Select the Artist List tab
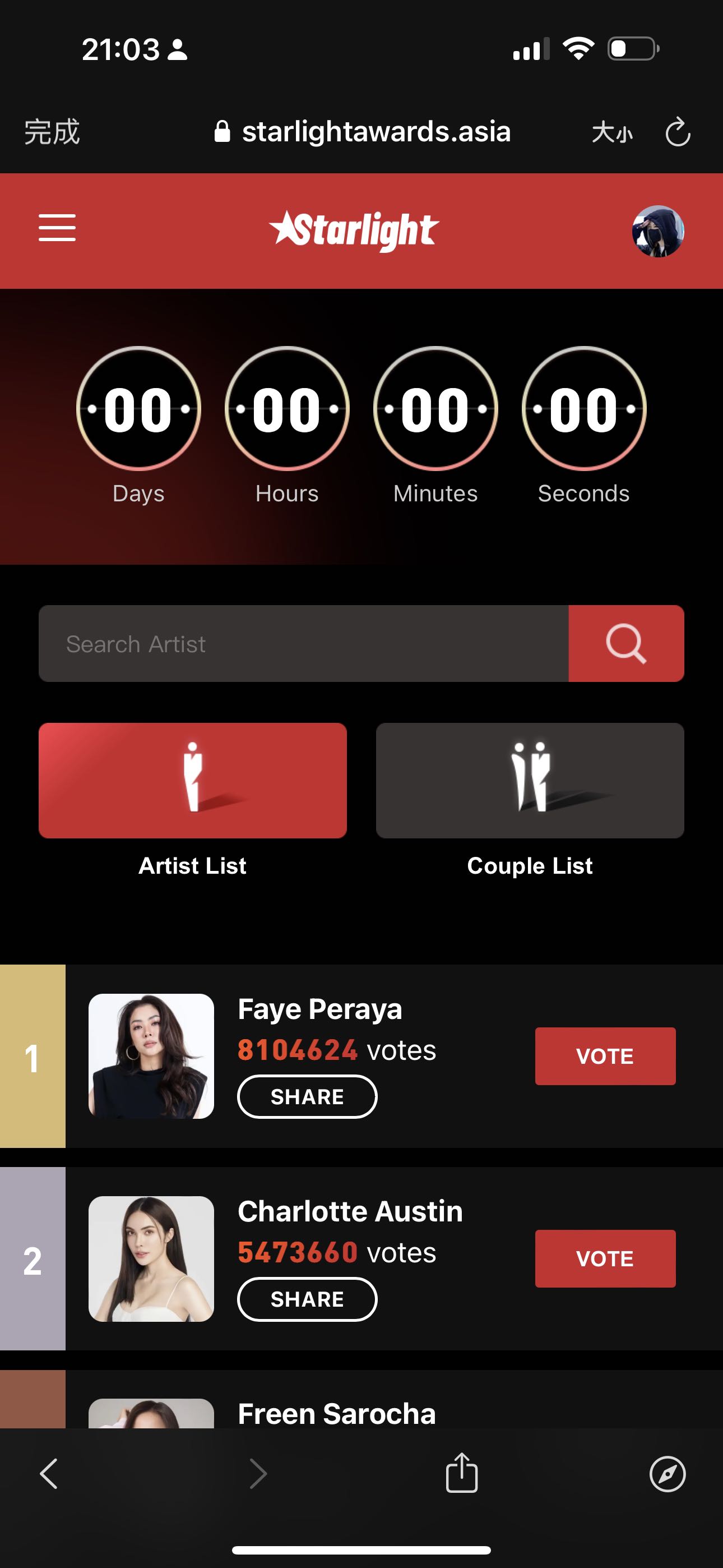The height and width of the screenshot is (1568, 723). coord(193,780)
